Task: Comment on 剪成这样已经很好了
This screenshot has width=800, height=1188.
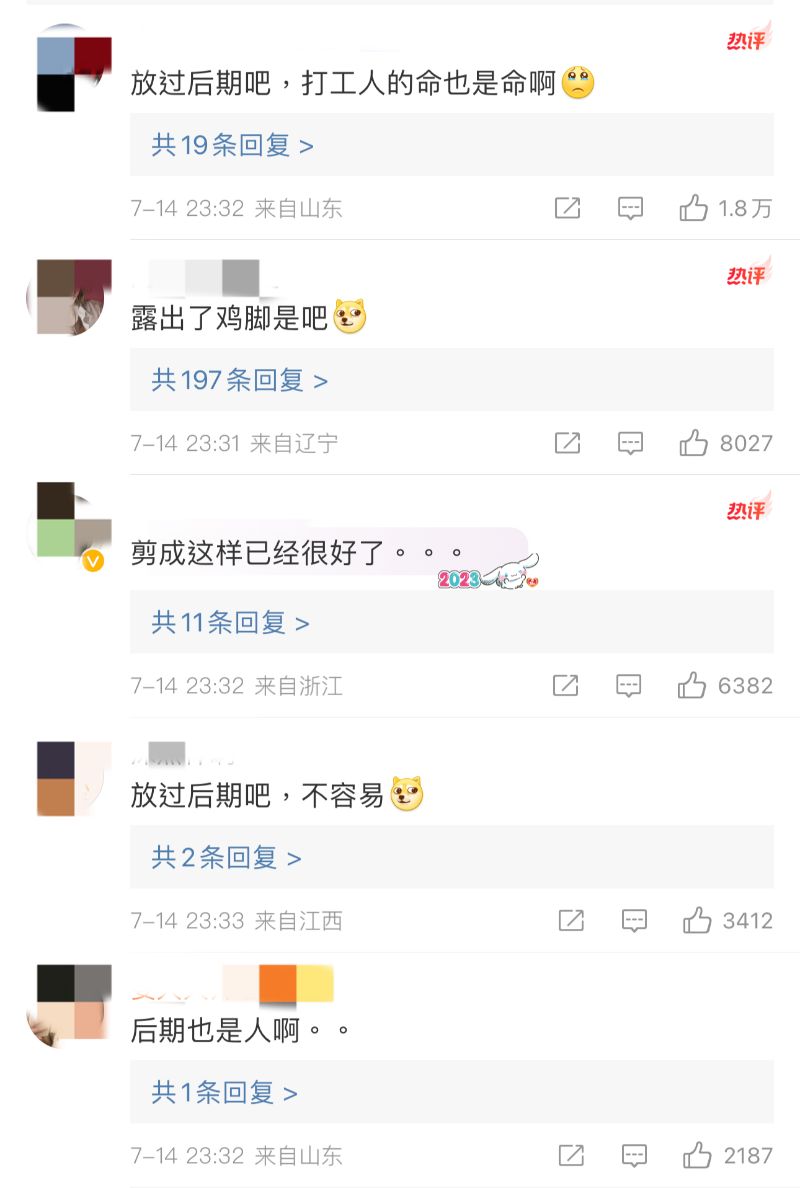Action: point(628,685)
